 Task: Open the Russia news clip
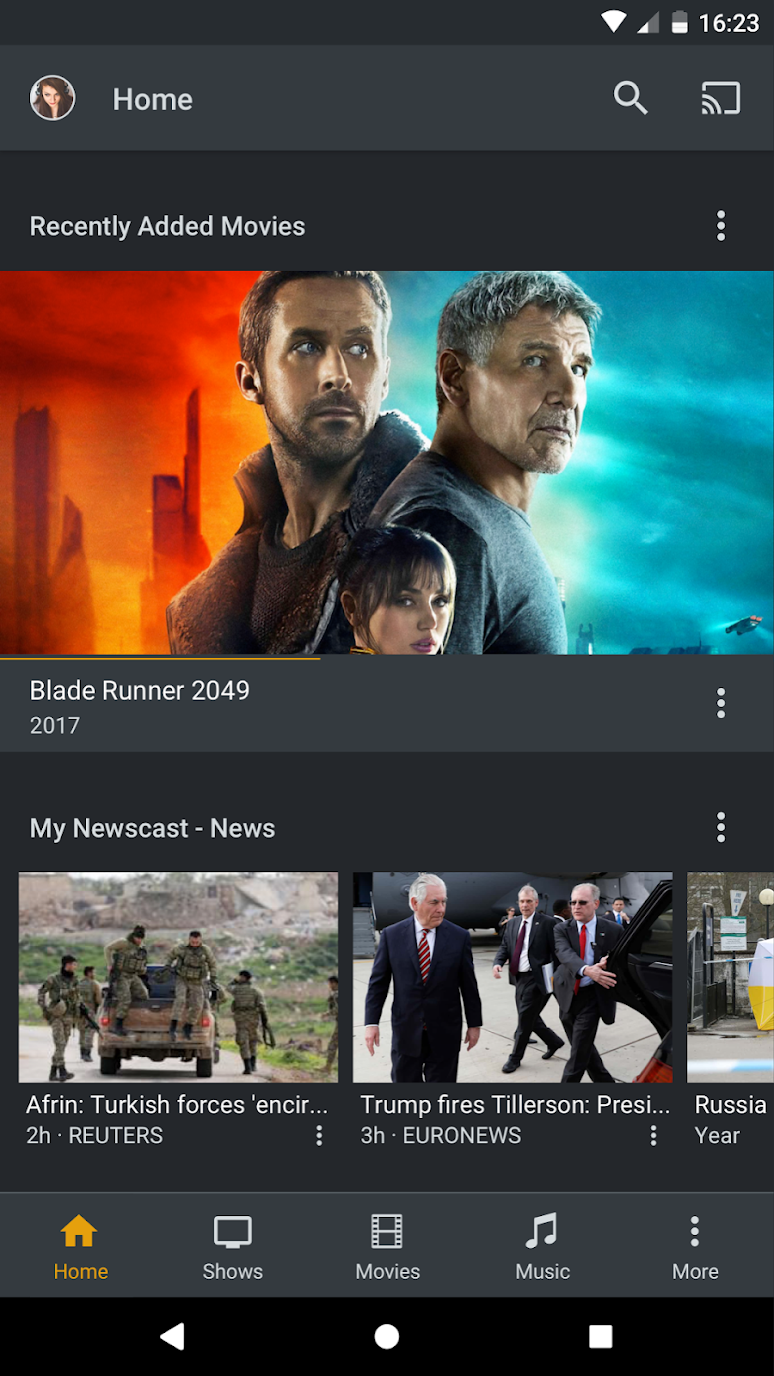coord(732,977)
